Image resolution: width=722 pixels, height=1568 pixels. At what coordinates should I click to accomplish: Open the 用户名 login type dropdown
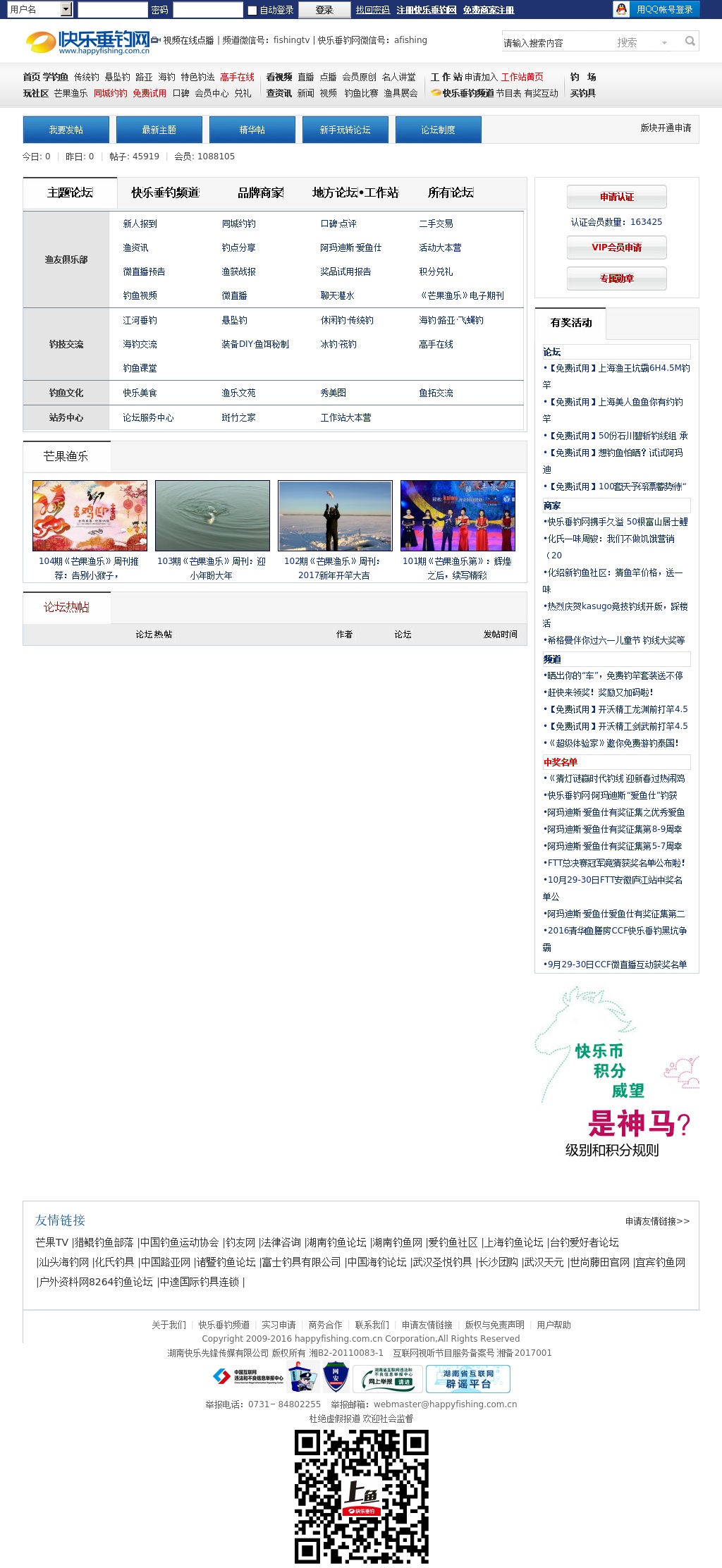point(66,10)
